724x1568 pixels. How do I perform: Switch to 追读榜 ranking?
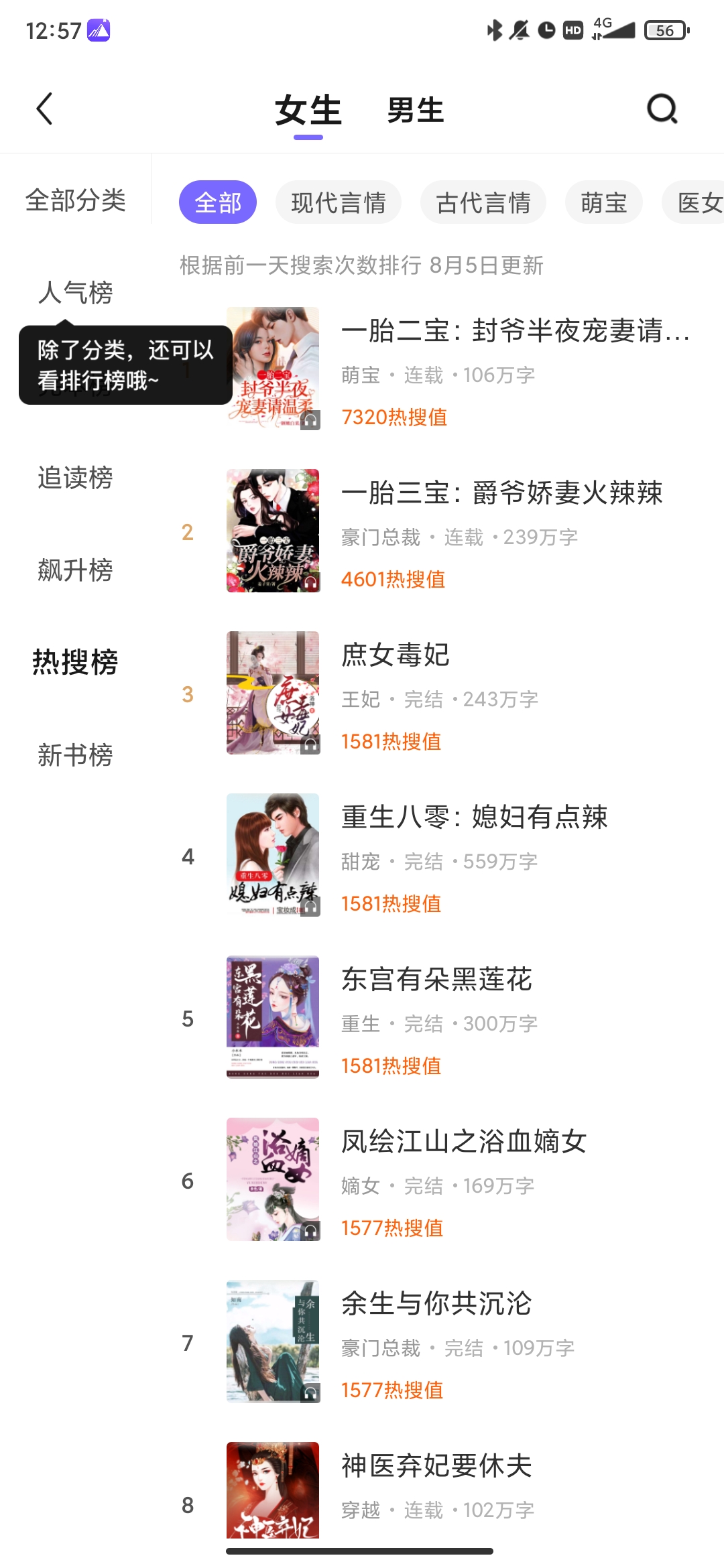point(75,478)
